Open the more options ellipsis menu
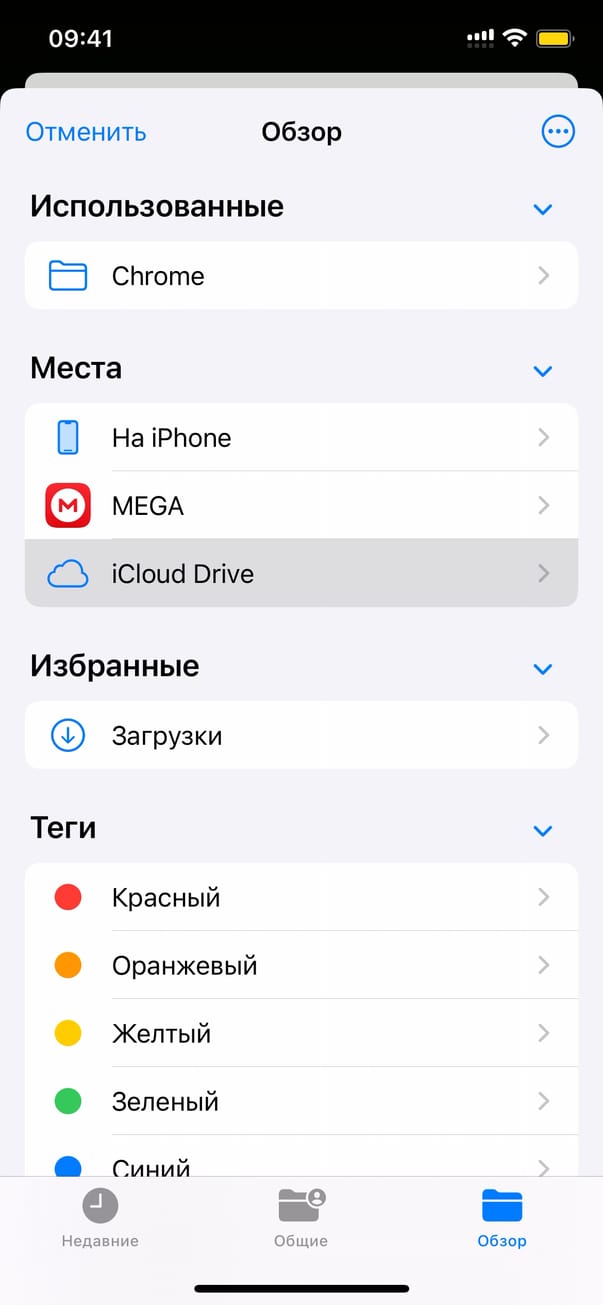Screen dimensions: 603x1305 (558, 132)
